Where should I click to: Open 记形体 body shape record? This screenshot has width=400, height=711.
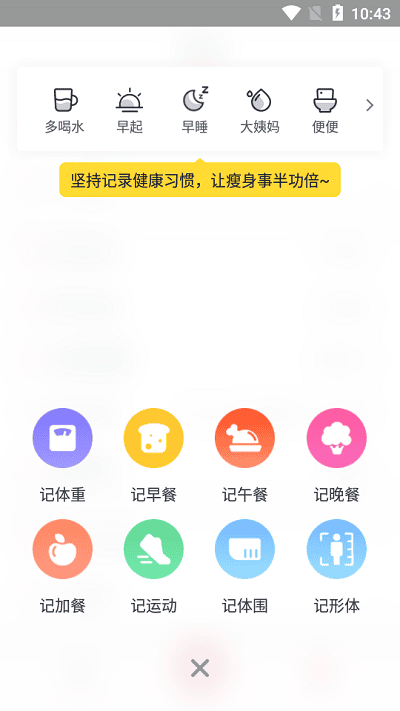coord(337,566)
